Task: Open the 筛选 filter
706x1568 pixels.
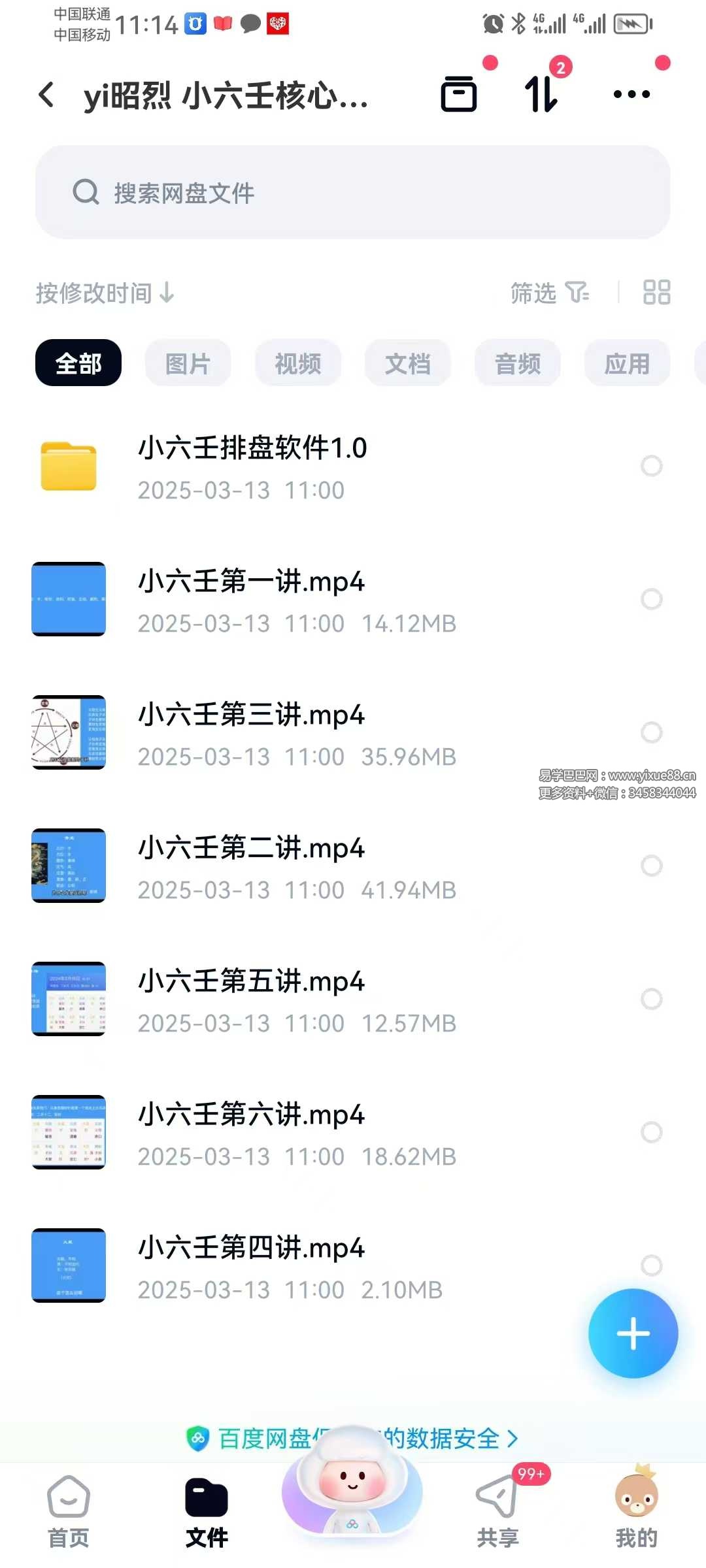Action: (549, 293)
